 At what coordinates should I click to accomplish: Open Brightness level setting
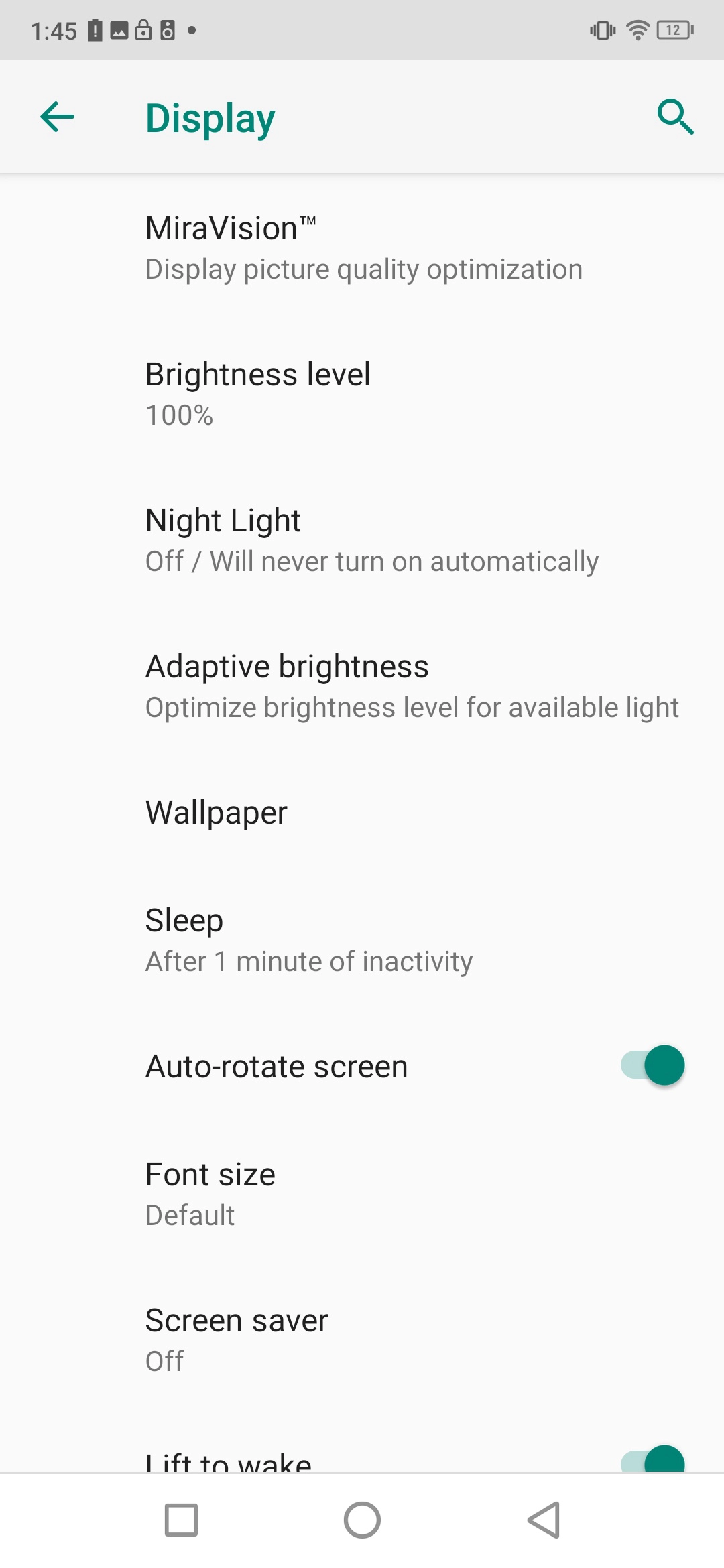tap(362, 394)
